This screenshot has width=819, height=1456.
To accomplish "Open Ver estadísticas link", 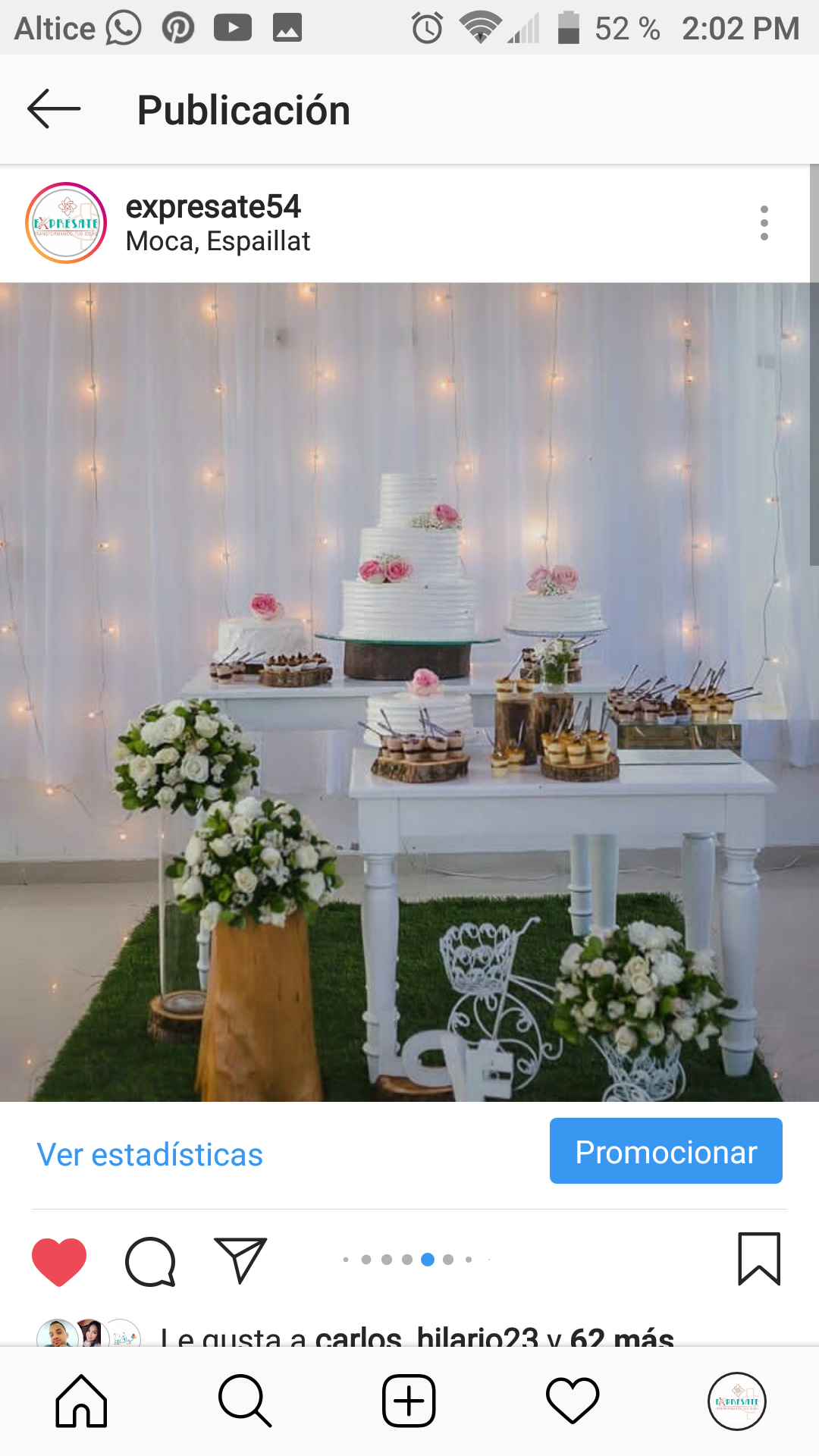I will 149,1154.
